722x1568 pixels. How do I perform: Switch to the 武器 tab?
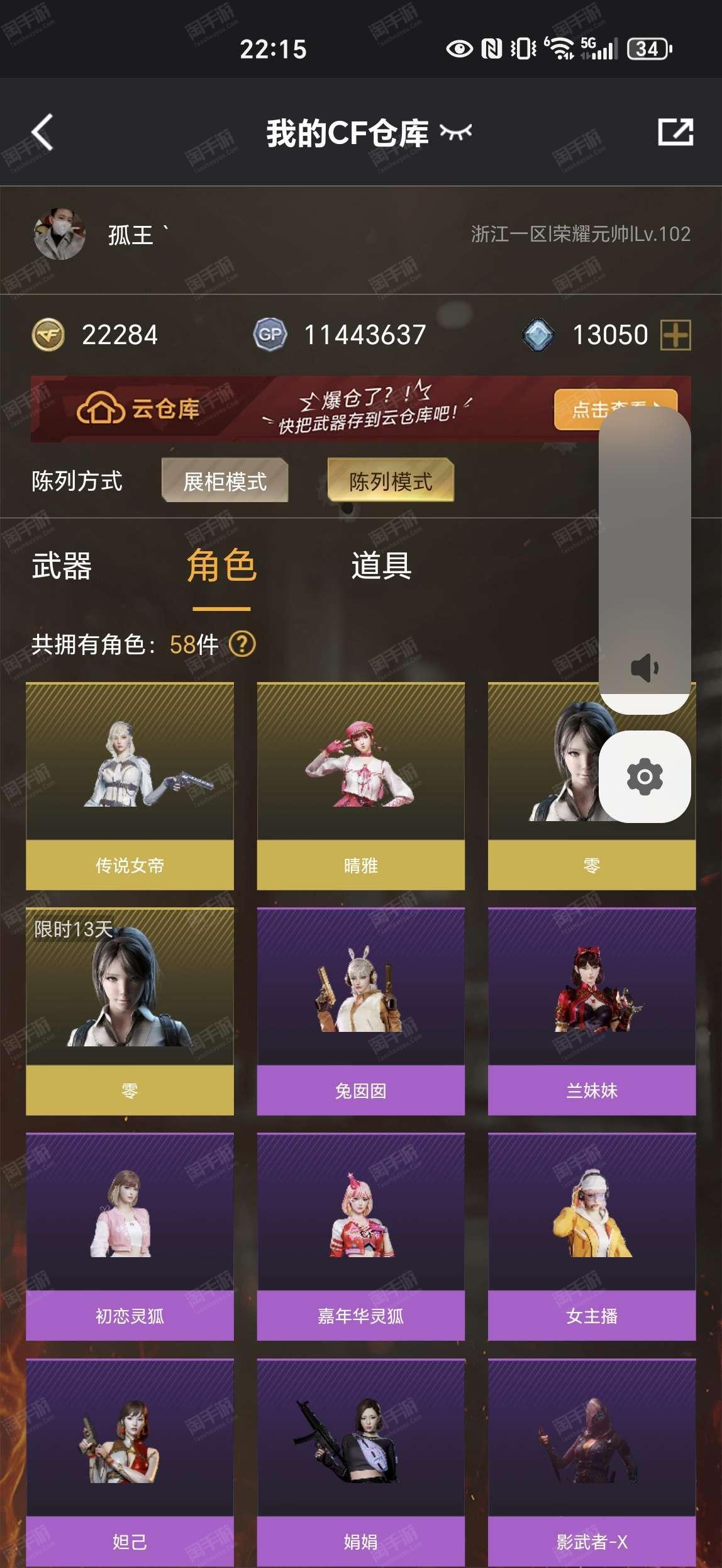62,566
